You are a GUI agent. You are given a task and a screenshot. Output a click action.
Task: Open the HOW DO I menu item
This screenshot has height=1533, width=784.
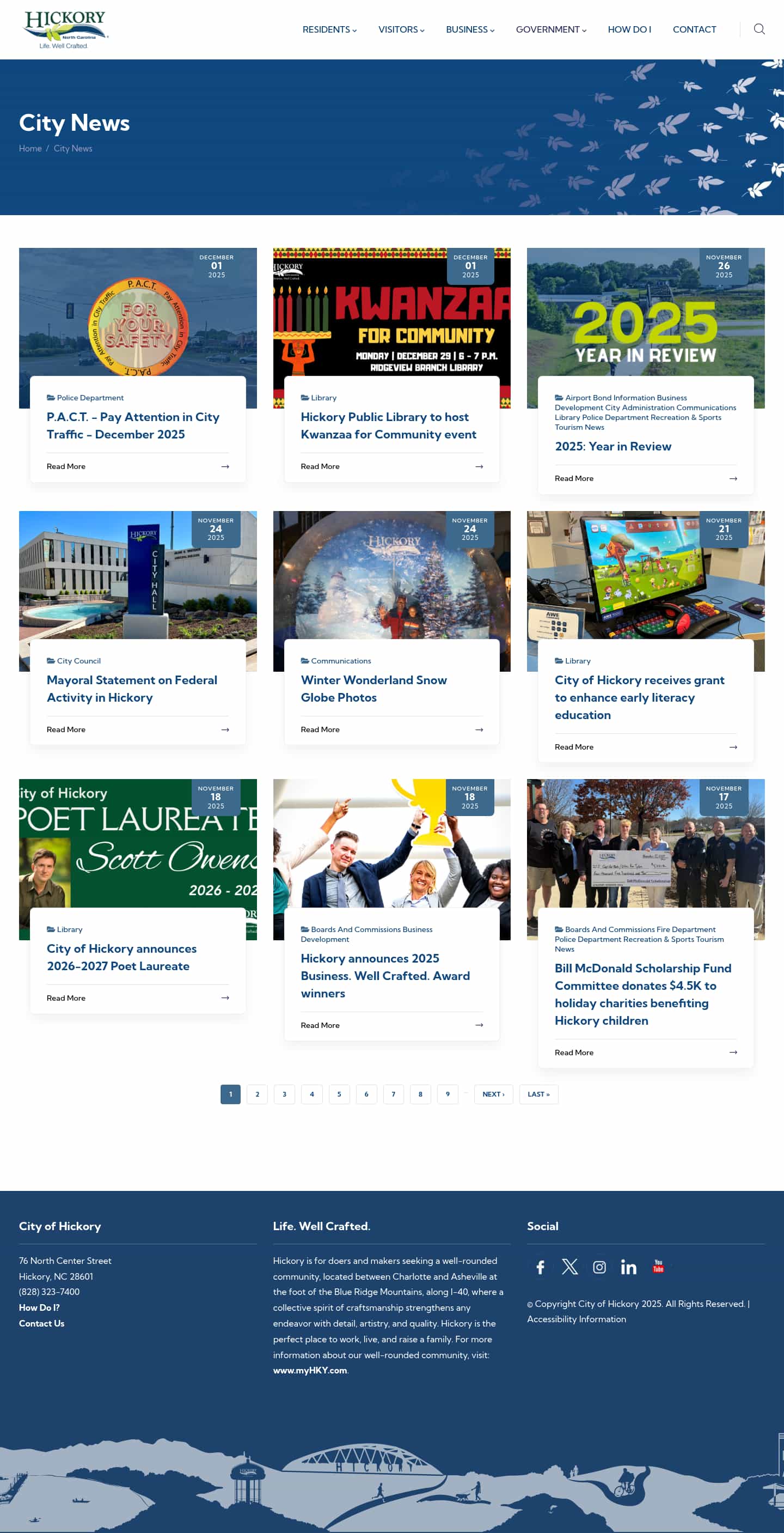pos(629,29)
